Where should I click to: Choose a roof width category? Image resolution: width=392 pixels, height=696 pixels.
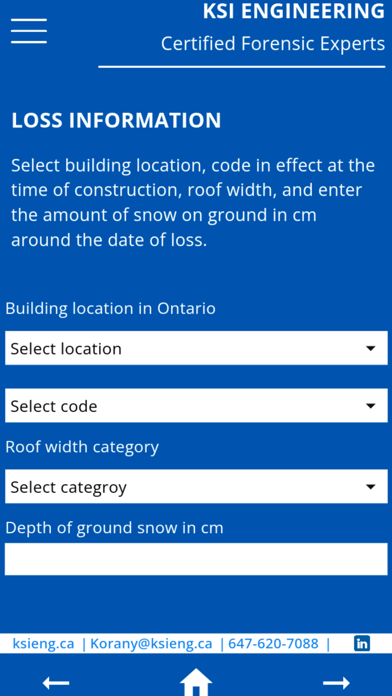[x=196, y=486]
